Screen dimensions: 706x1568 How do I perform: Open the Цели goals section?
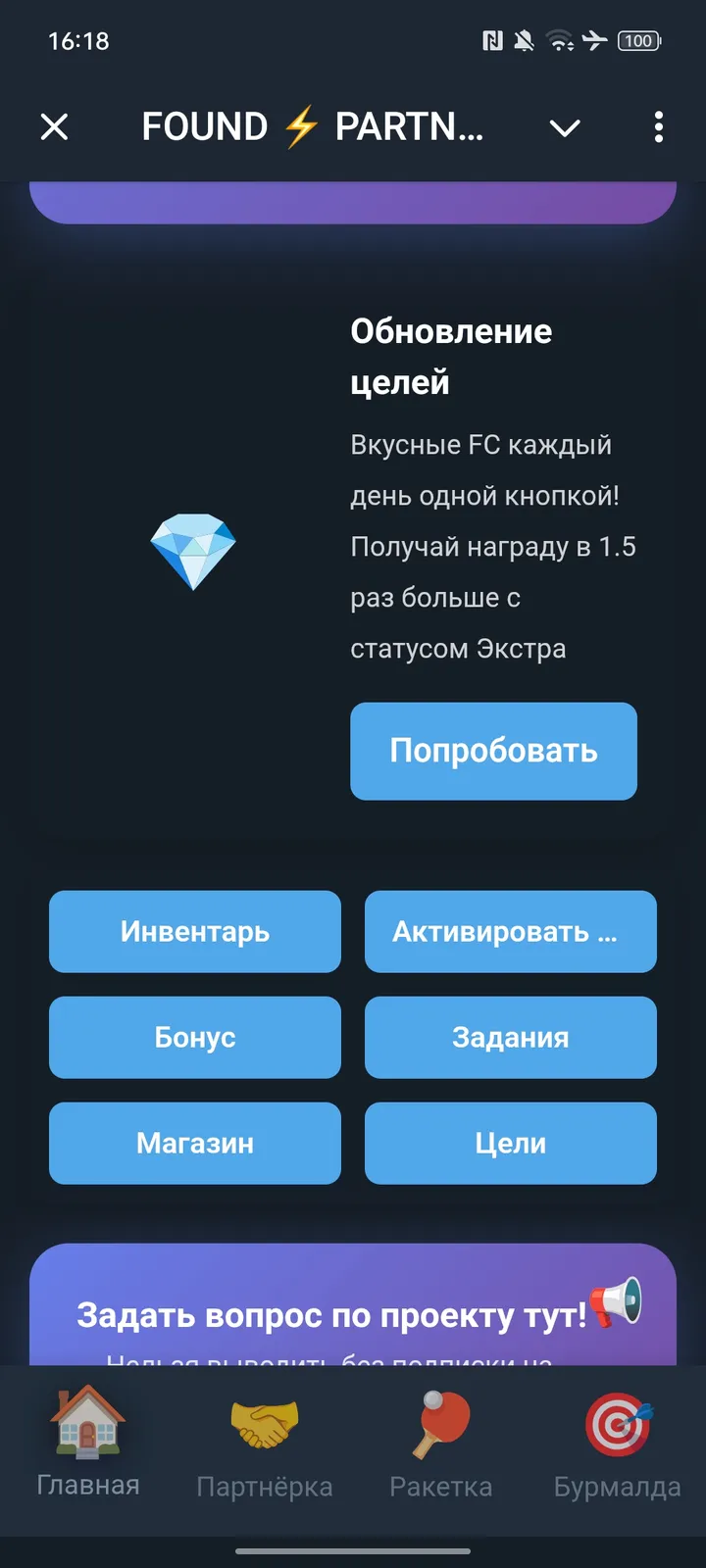point(510,1143)
